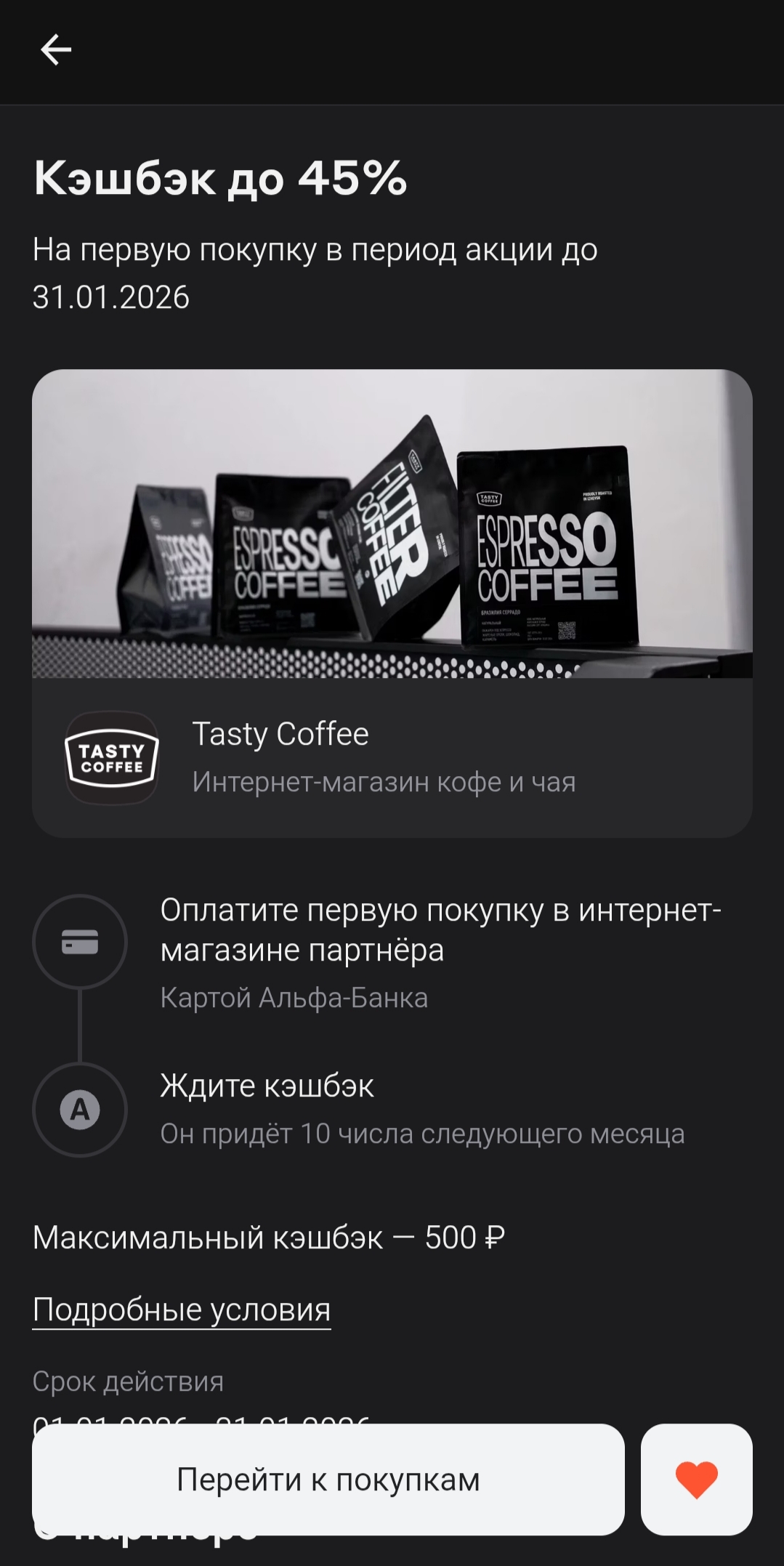Screen dimensions: 784x1566
Task: Tap the Перейти к покупкам button
Action: [x=328, y=1480]
